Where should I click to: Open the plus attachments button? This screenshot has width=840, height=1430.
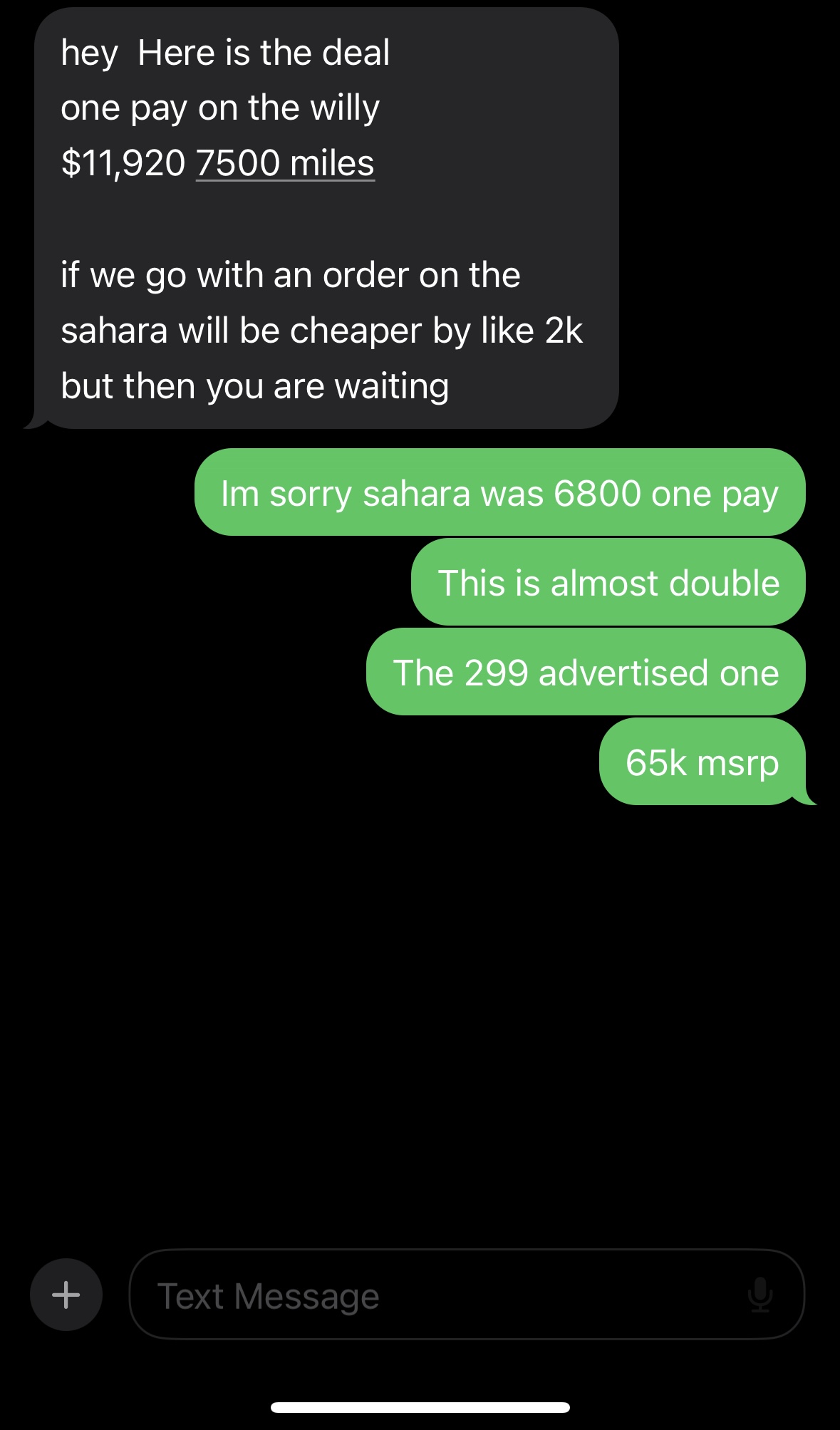[x=66, y=1294]
